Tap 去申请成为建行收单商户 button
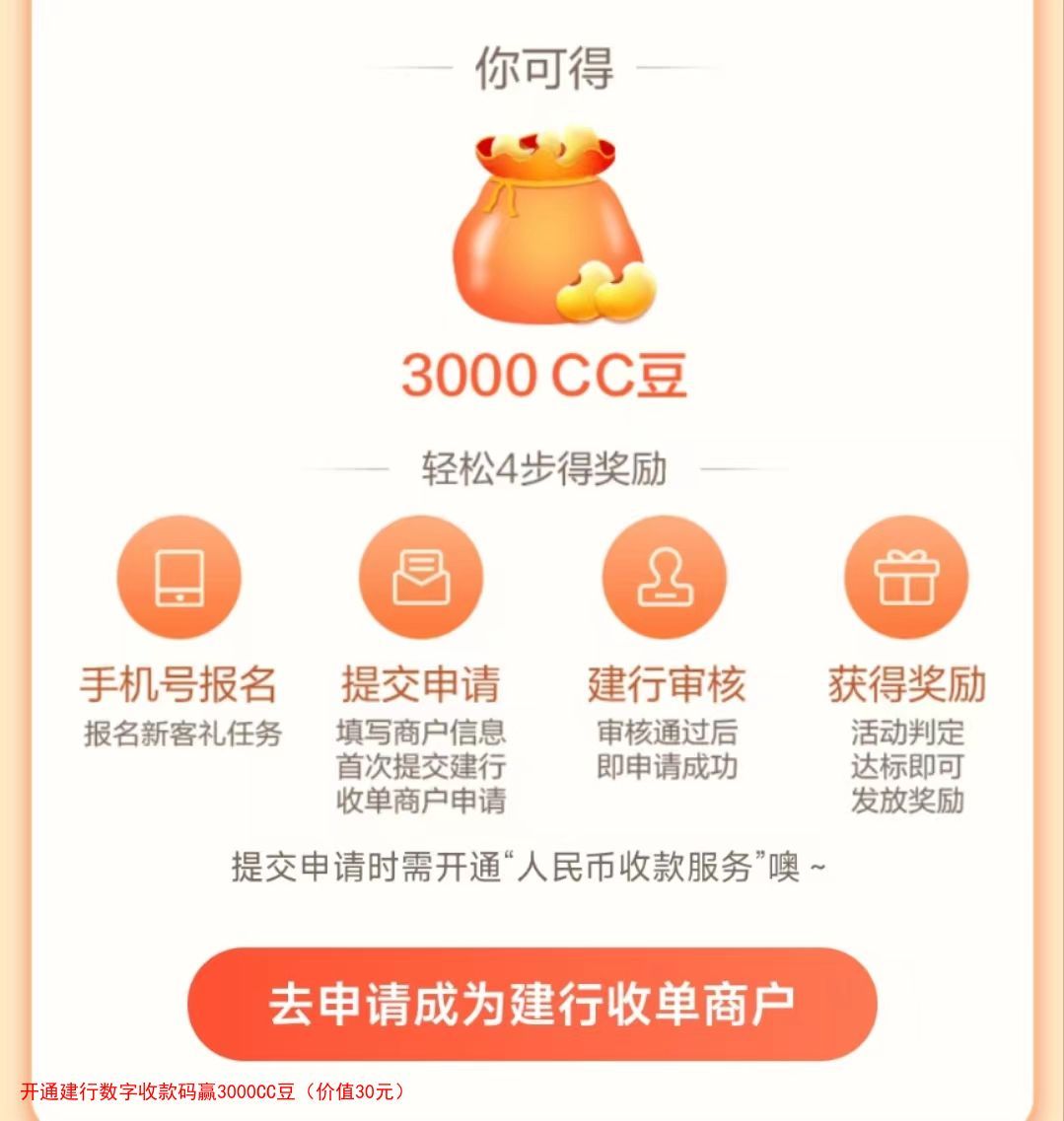This screenshot has height=1121, width=1064. click(532, 1004)
